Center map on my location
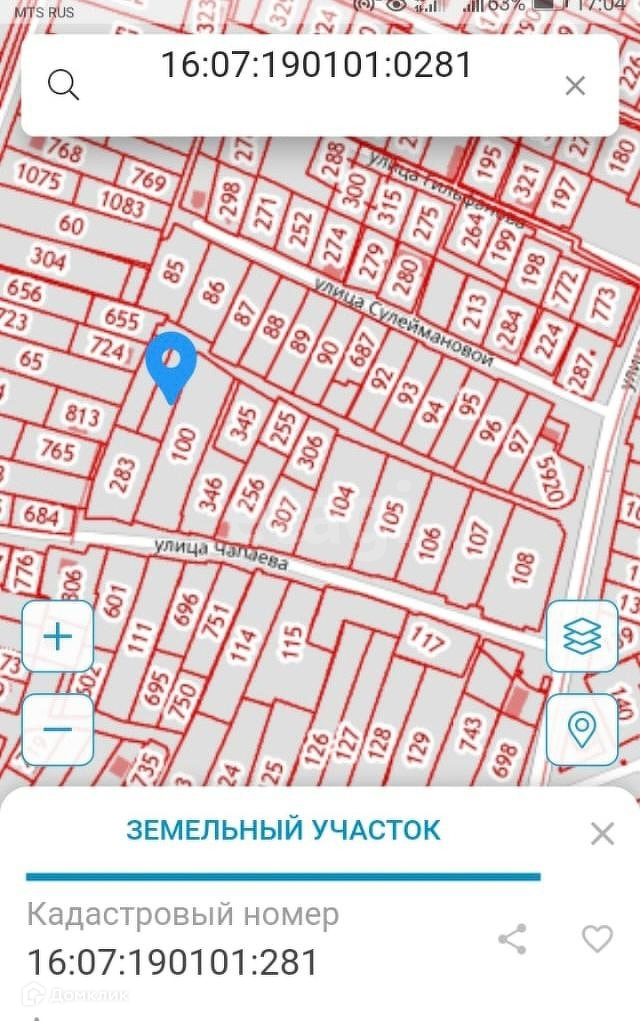The height and width of the screenshot is (1021, 640). (582, 729)
